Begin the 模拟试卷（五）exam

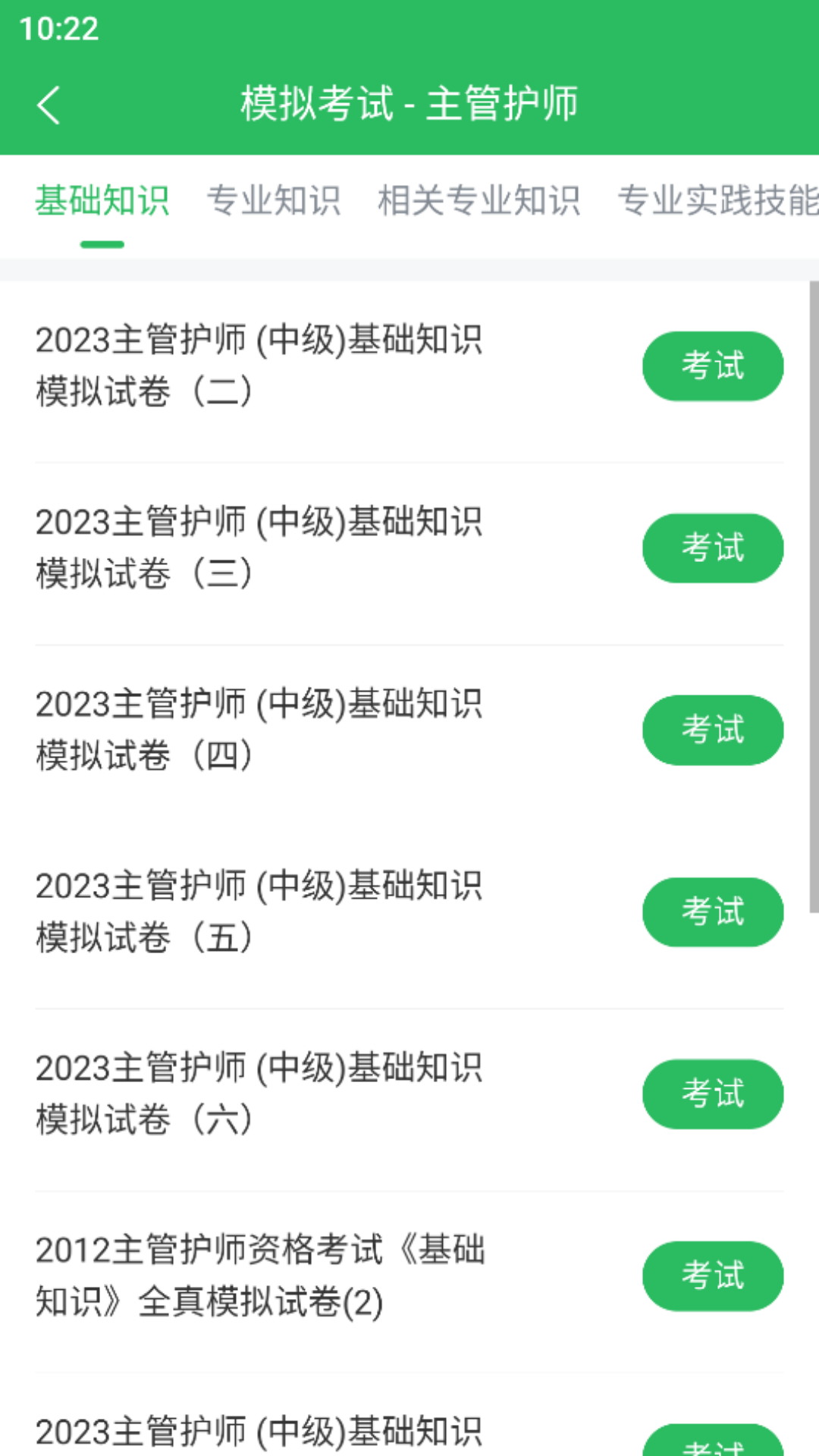click(x=714, y=912)
